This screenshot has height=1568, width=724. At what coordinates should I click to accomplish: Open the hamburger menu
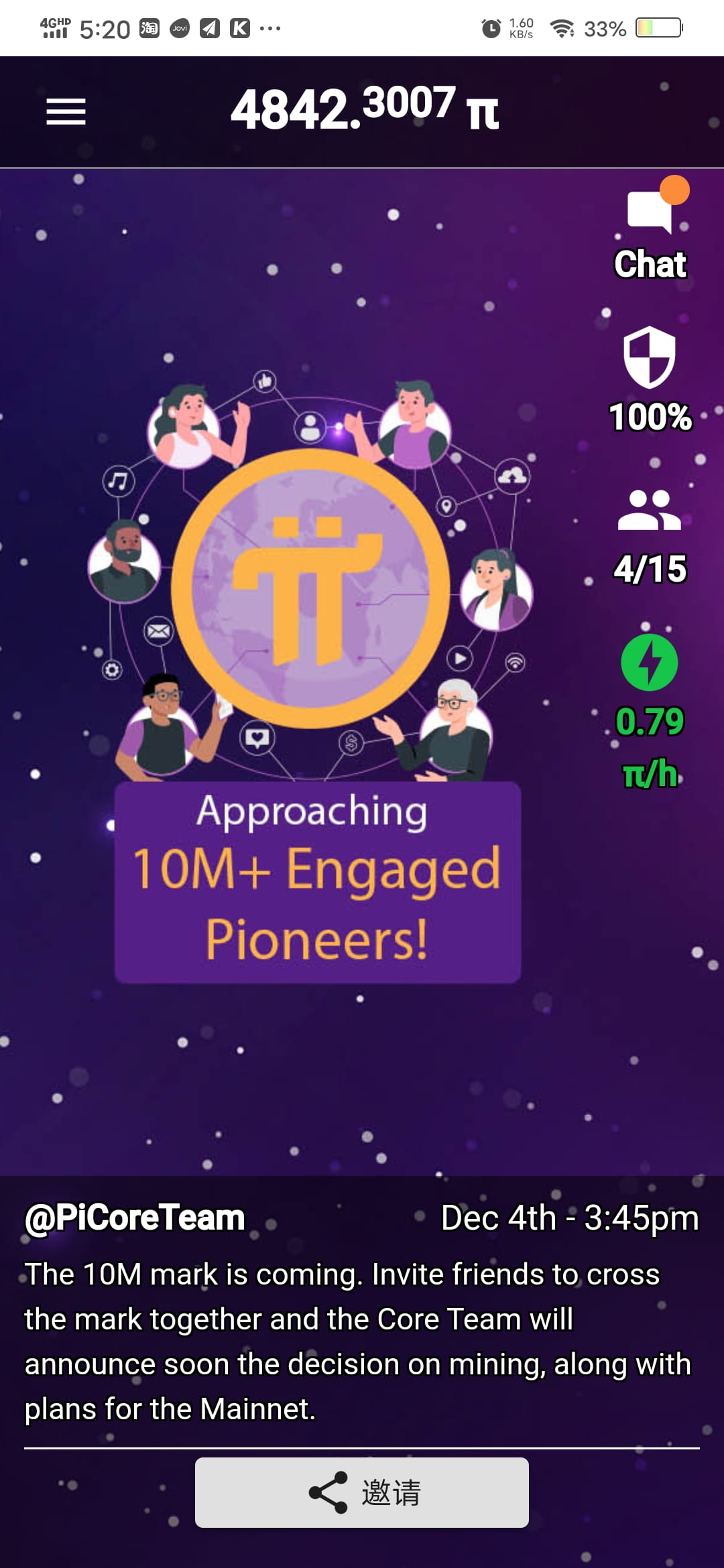[66, 111]
